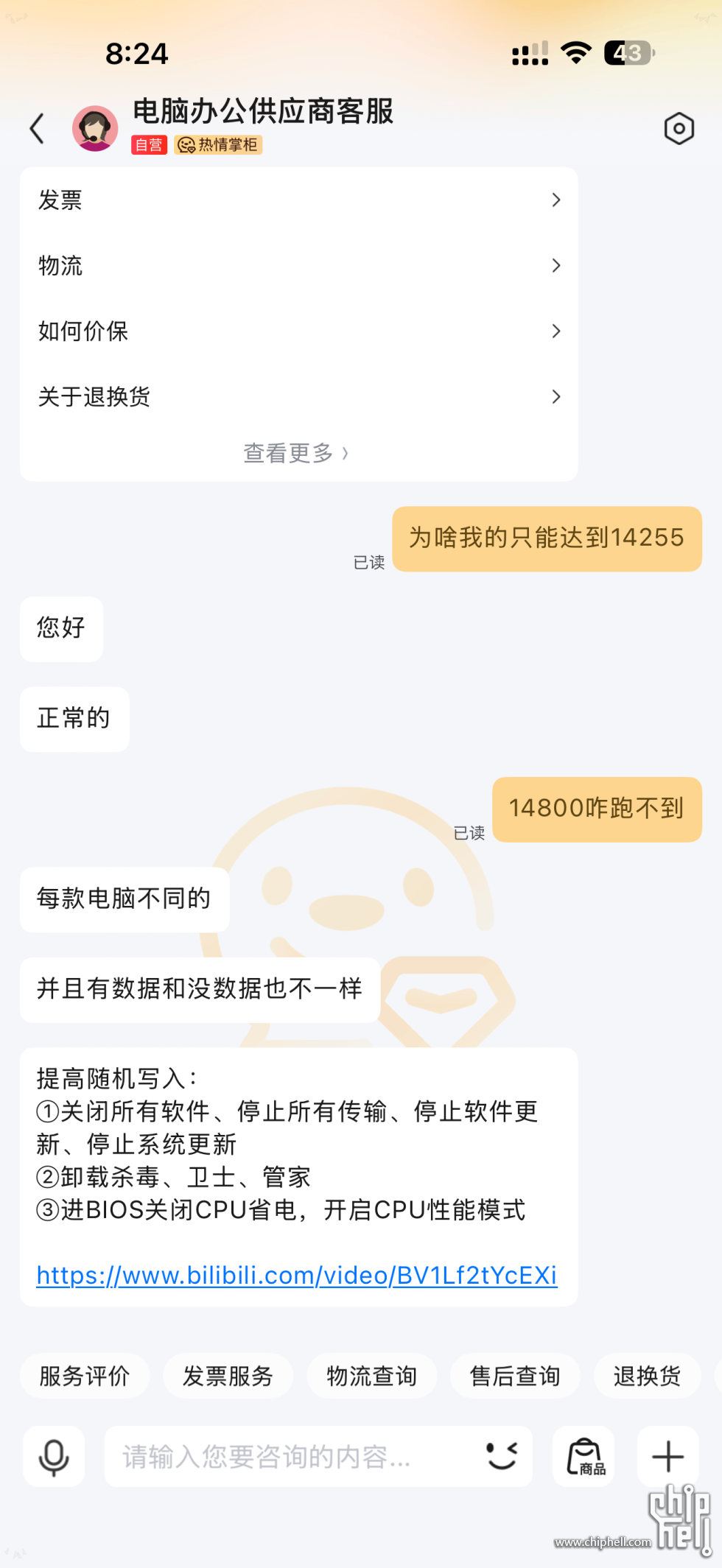Tap the 商品 product bag icon
Image resolution: width=722 pixels, height=1568 pixels.
coord(582,1457)
